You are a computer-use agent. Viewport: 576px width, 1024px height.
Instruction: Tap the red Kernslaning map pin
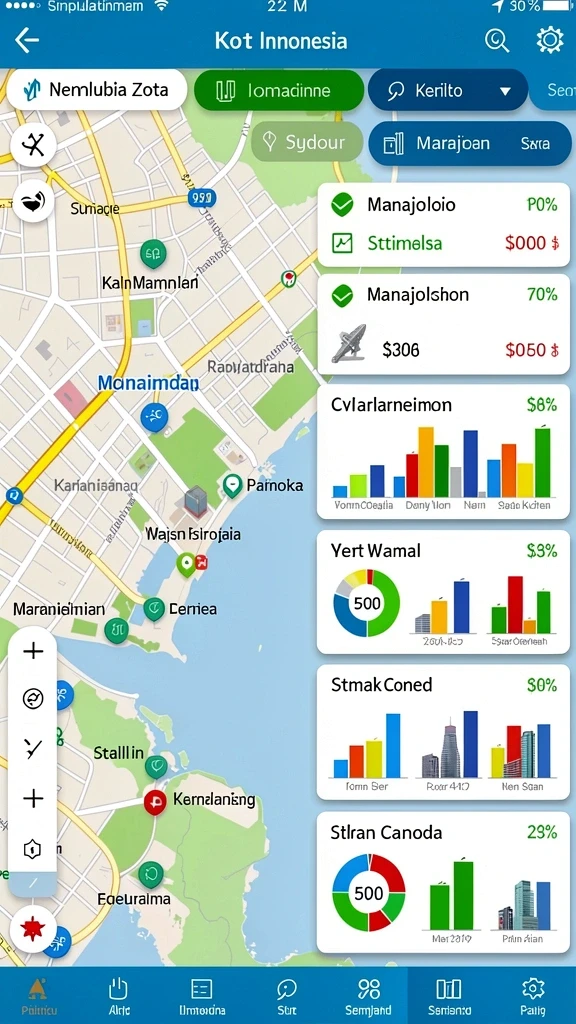click(x=155, y=801)
